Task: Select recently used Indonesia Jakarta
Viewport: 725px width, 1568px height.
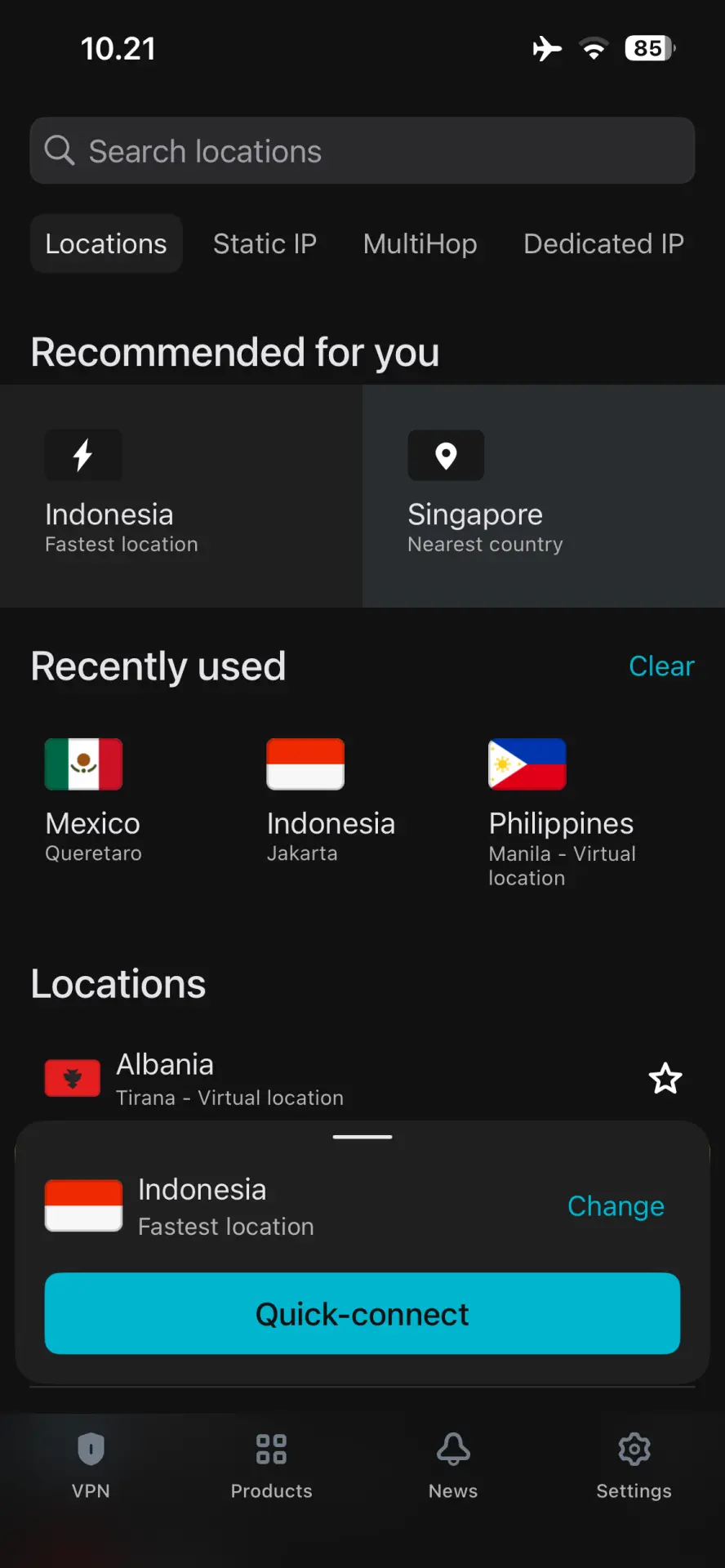Action: [x=331, y=801]
